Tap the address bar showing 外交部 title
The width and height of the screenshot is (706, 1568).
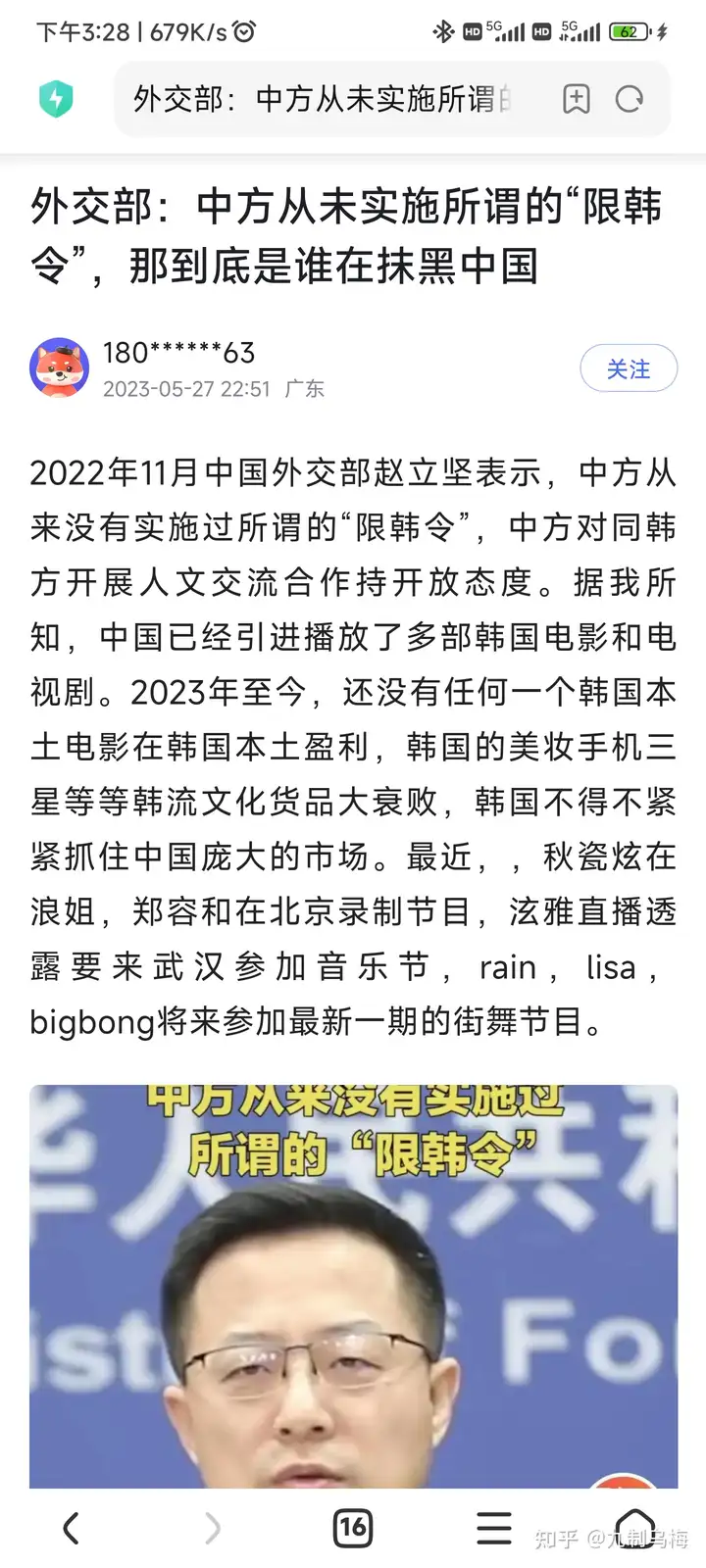[324, 99]
